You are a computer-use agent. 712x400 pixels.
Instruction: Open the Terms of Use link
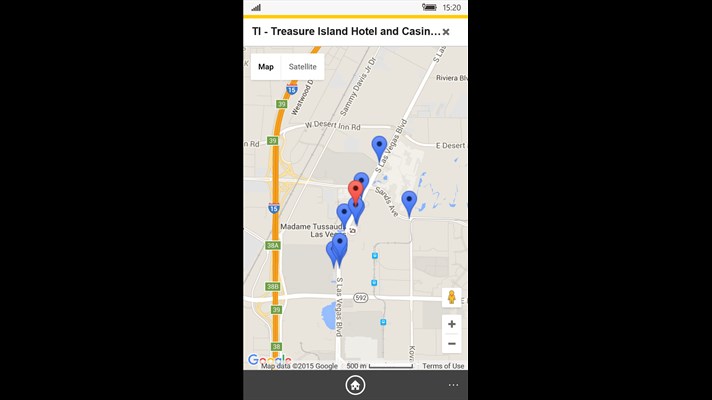pyautogui.click(x=443, y=366)
